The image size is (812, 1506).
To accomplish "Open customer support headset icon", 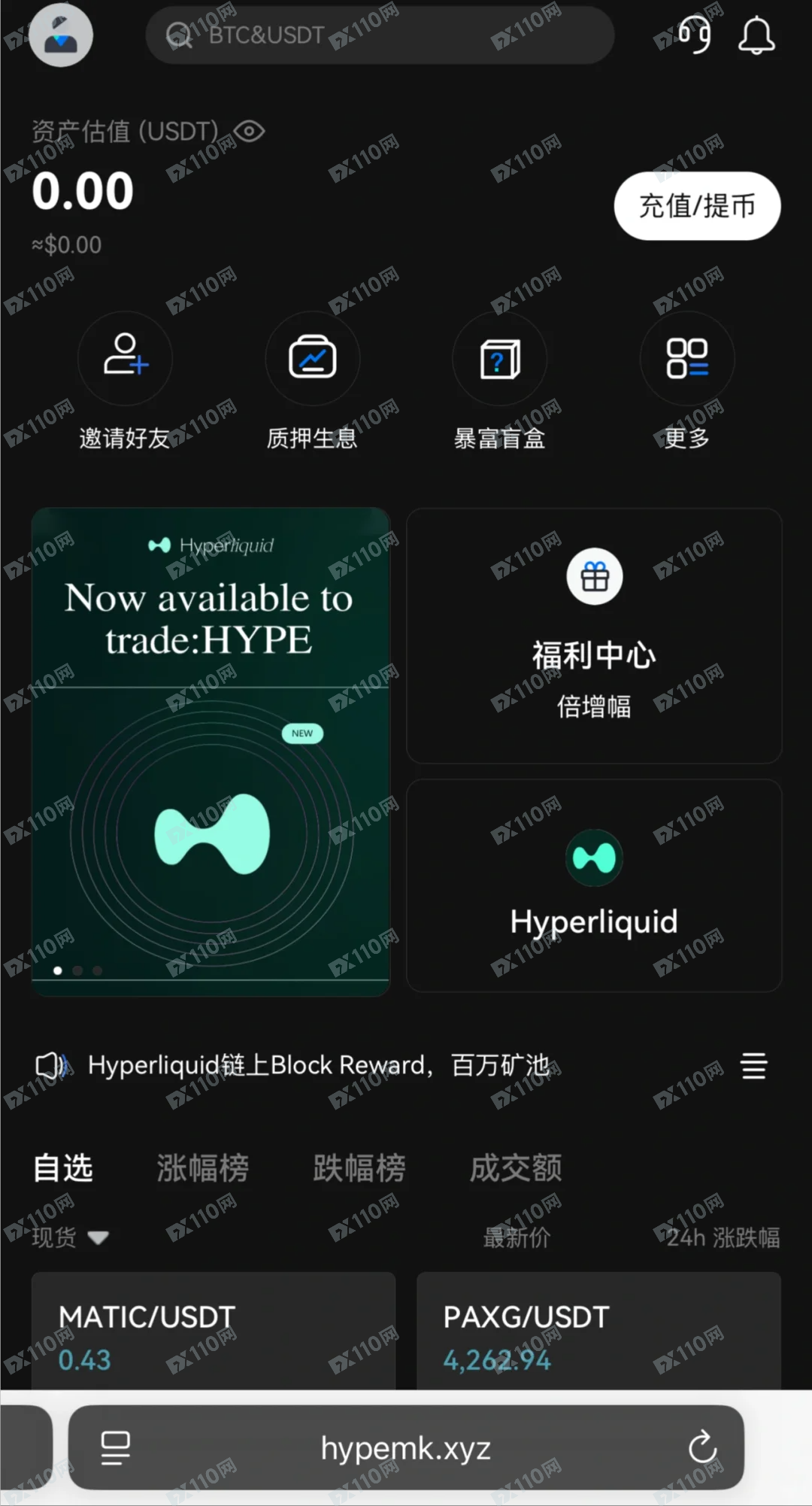I will click(695, 35).
